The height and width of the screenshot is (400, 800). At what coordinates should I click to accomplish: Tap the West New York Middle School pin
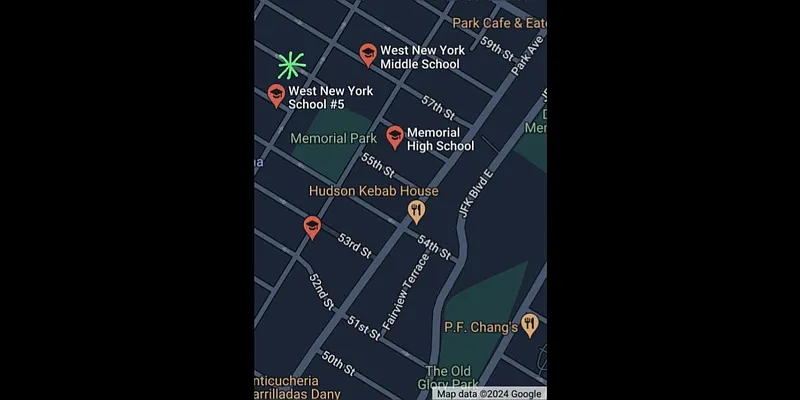point(368,54)
